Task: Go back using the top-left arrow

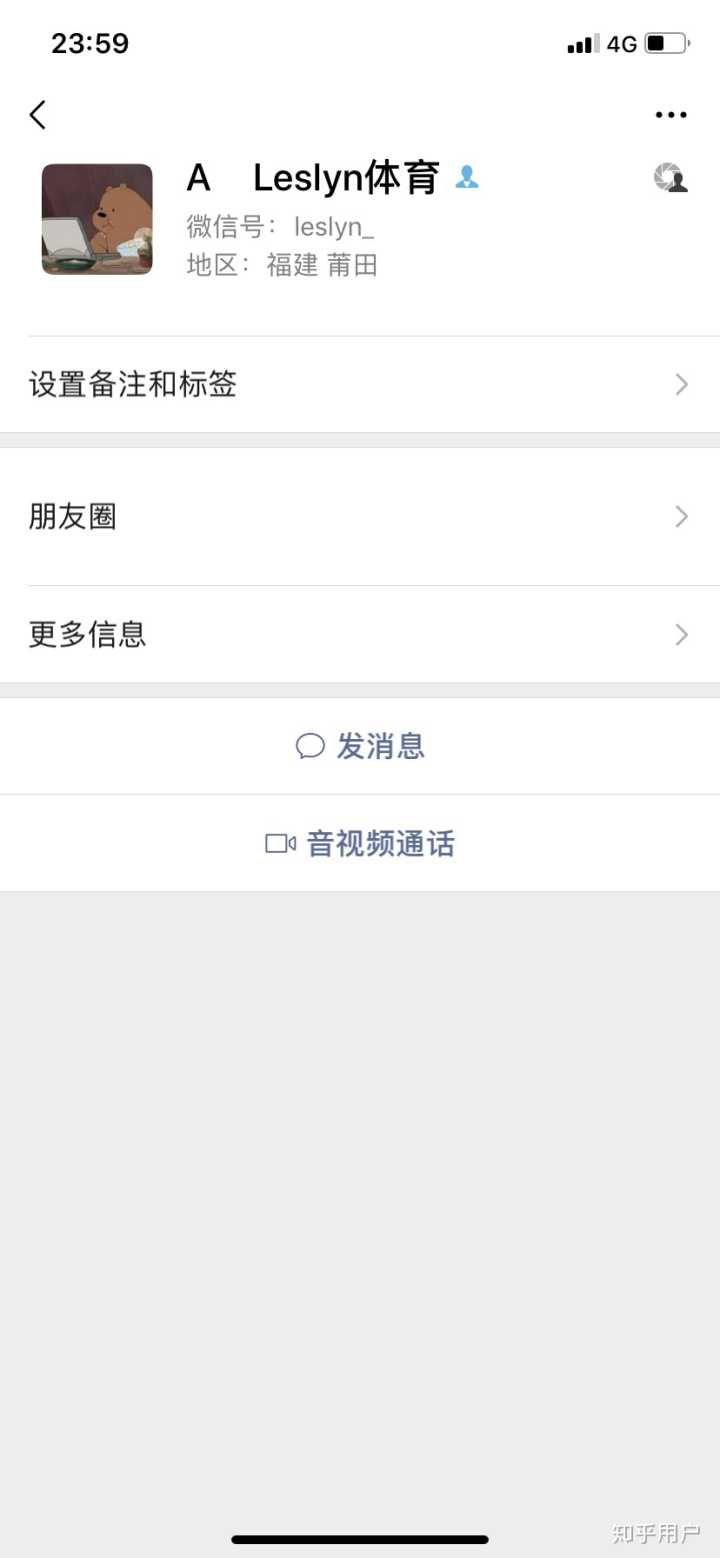Action: 38,115
